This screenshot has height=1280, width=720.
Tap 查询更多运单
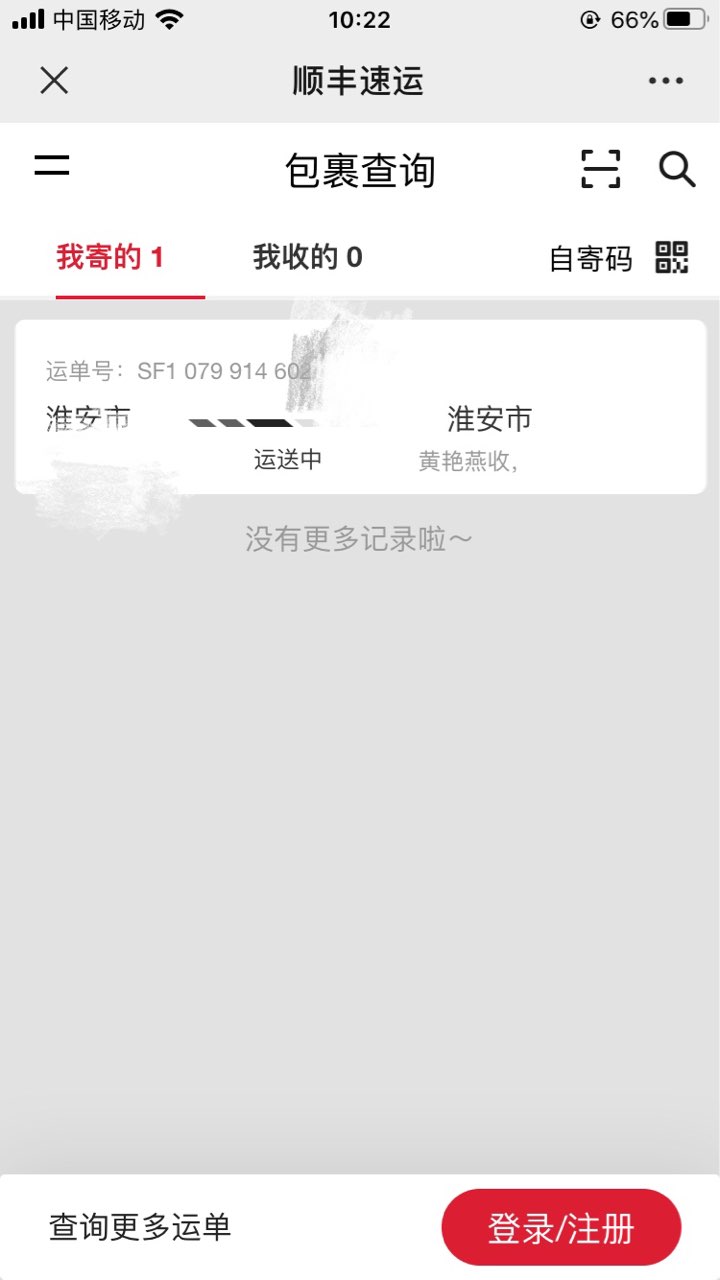click(x=140, y=1227)
